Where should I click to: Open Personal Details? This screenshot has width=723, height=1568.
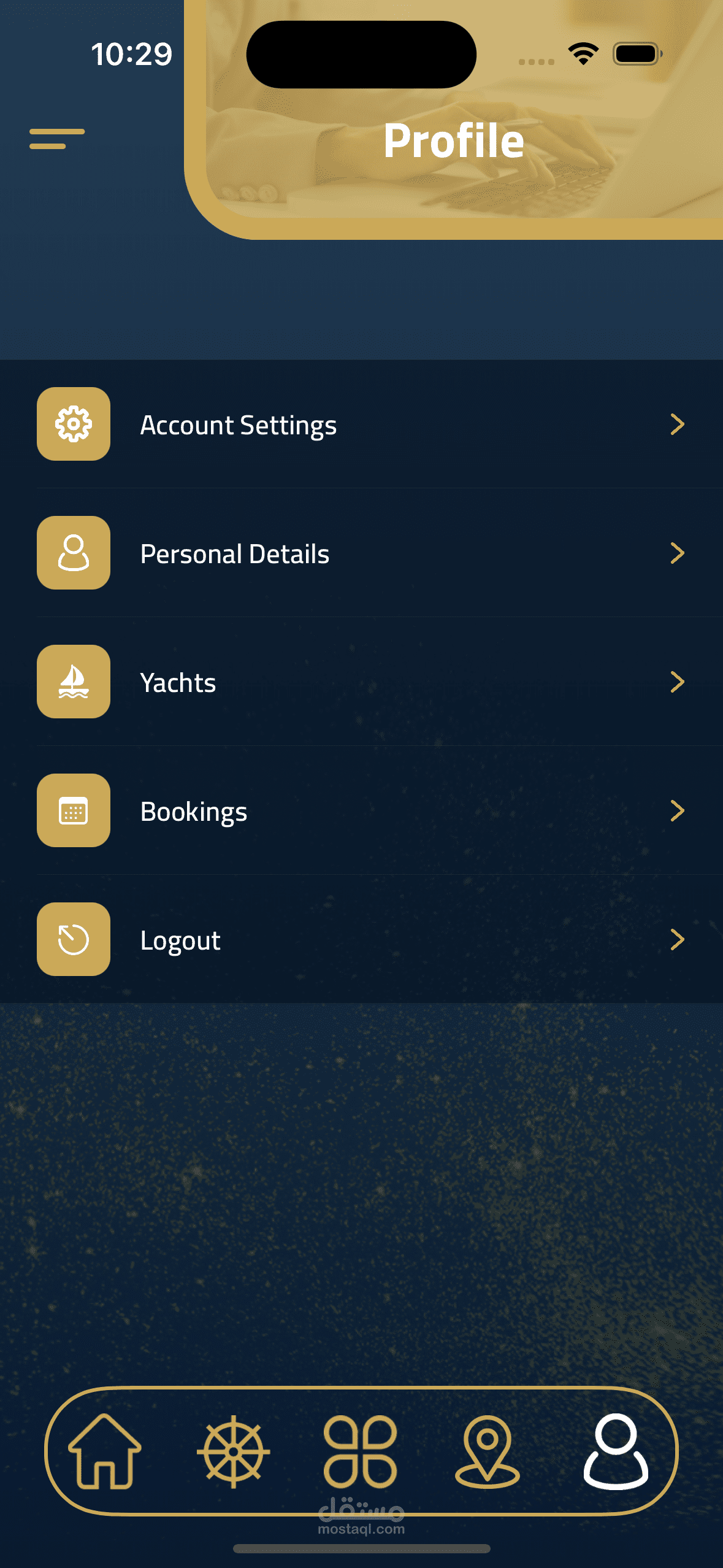[x=361, y=553]
